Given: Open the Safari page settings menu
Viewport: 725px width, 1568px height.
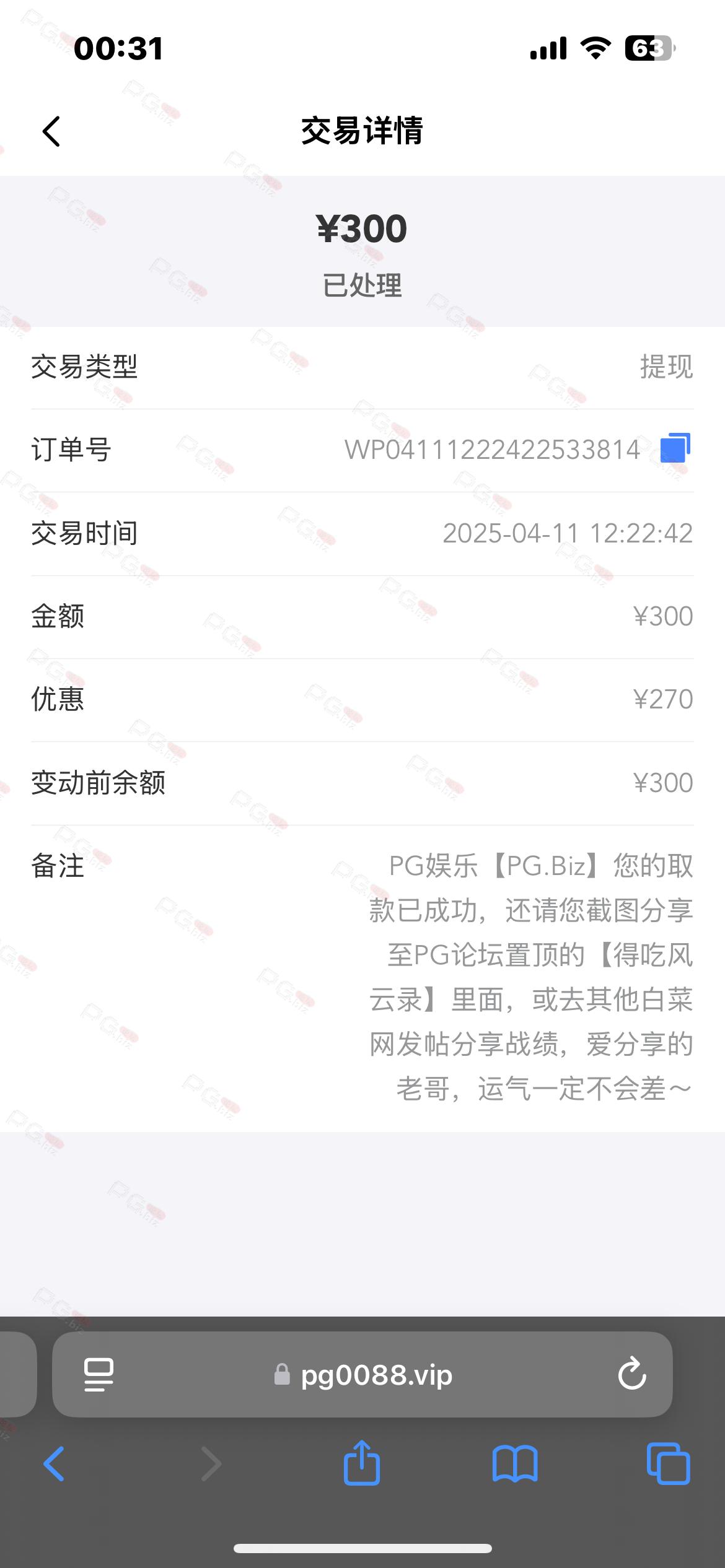Looking at the screenshot, I should coord(99,1374).
